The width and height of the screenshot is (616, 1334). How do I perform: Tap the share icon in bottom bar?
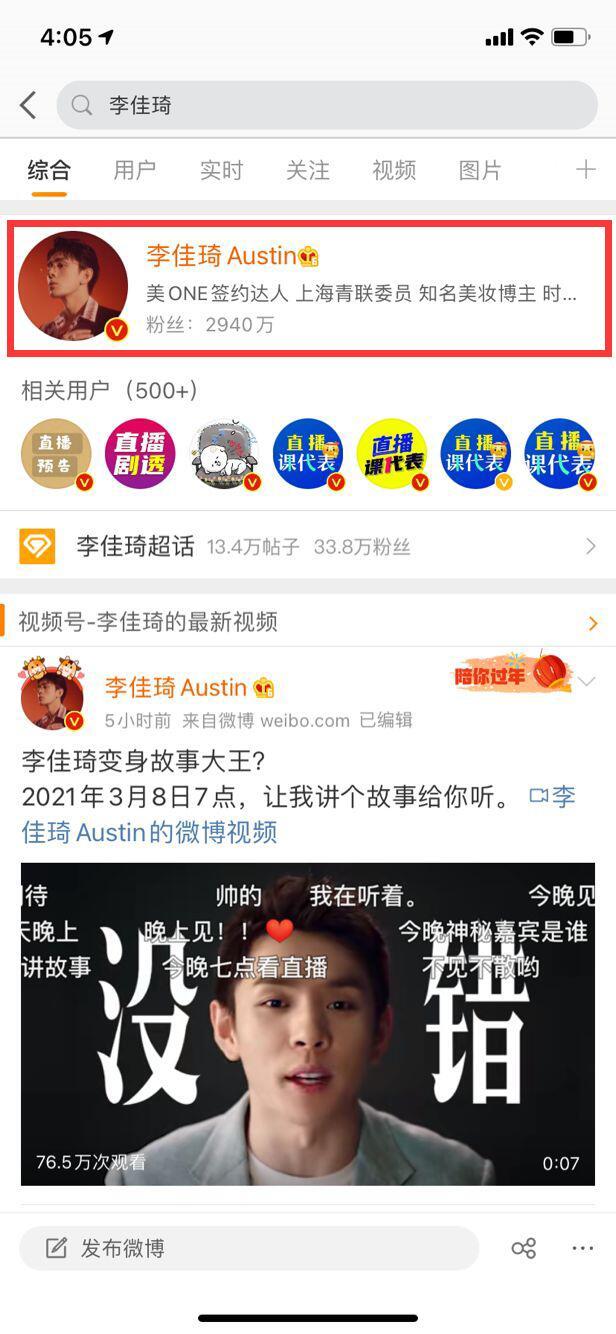pyautogui.click(x=524, y=1248)
